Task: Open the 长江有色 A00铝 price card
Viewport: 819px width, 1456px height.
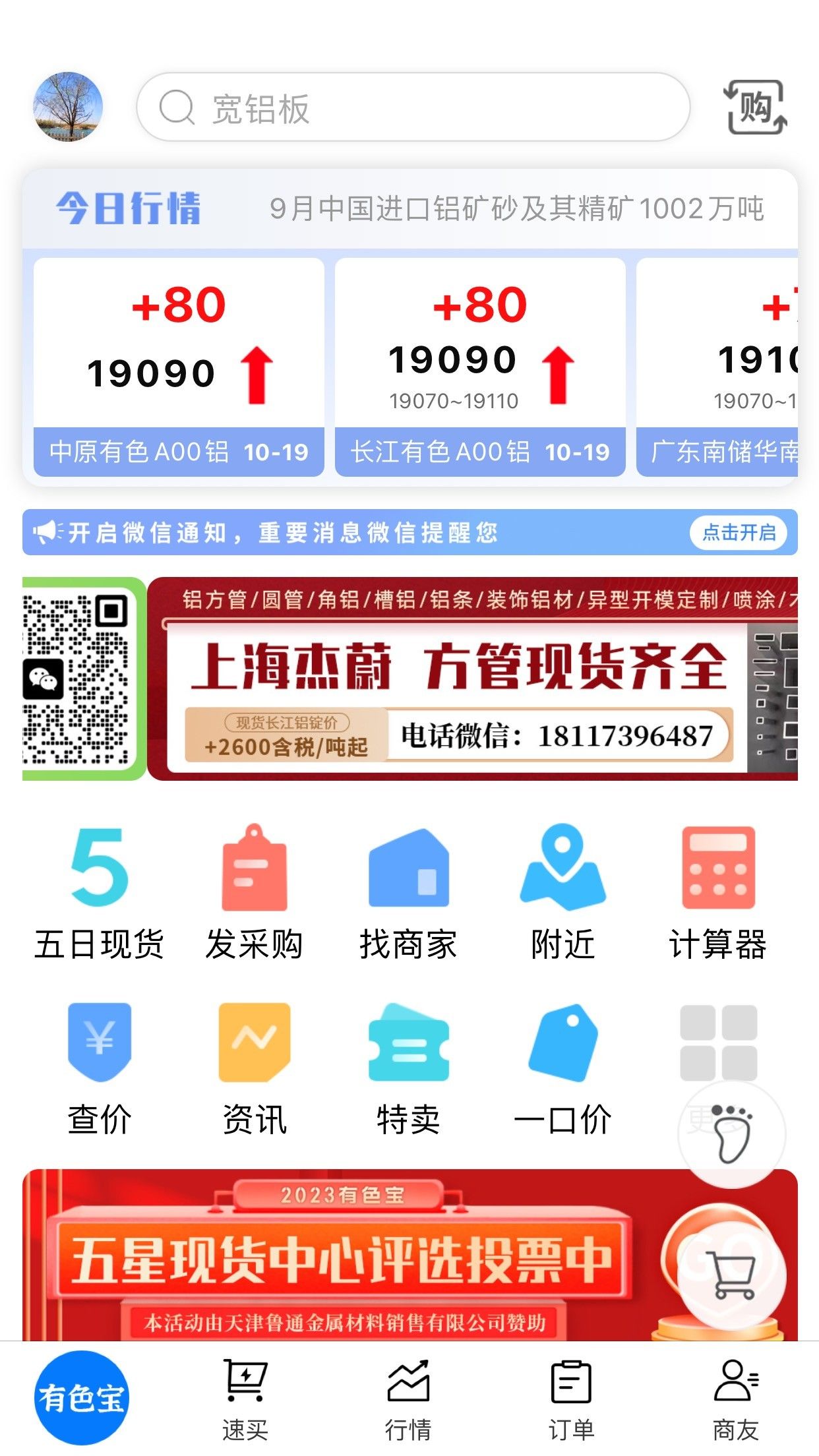Action: click(480, 367)
